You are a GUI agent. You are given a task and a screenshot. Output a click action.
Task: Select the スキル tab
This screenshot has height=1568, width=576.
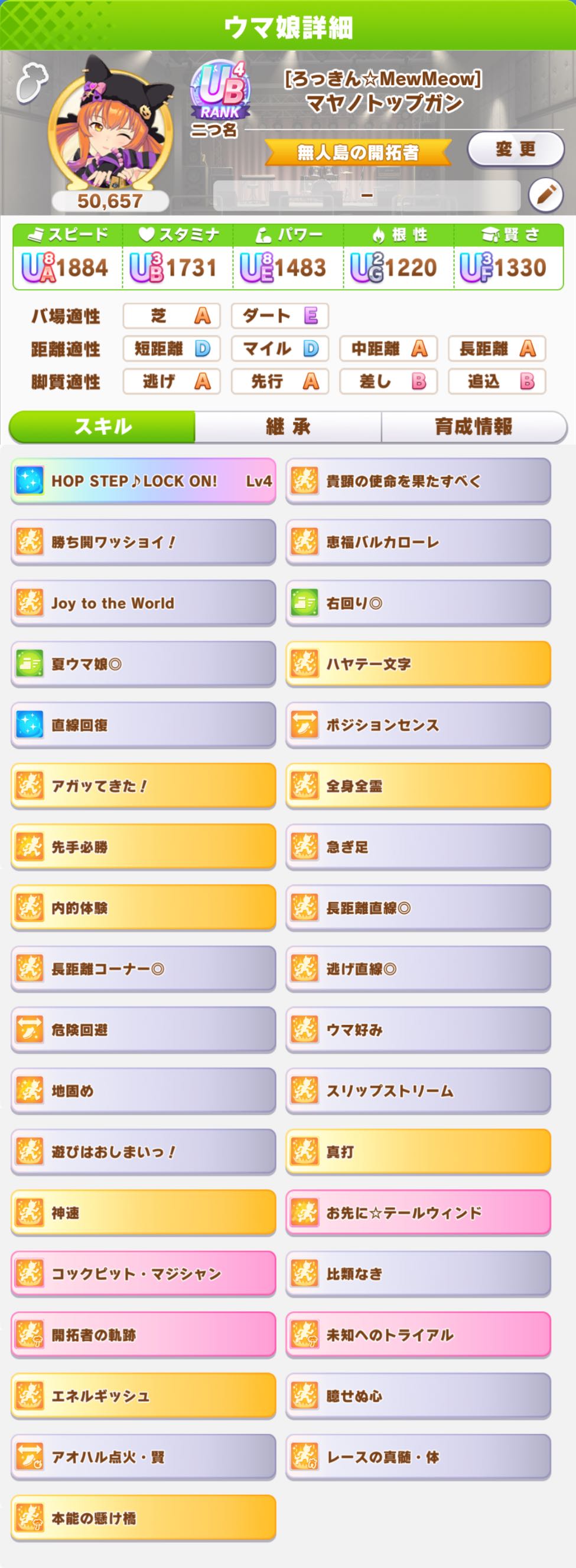pos(102,427)
